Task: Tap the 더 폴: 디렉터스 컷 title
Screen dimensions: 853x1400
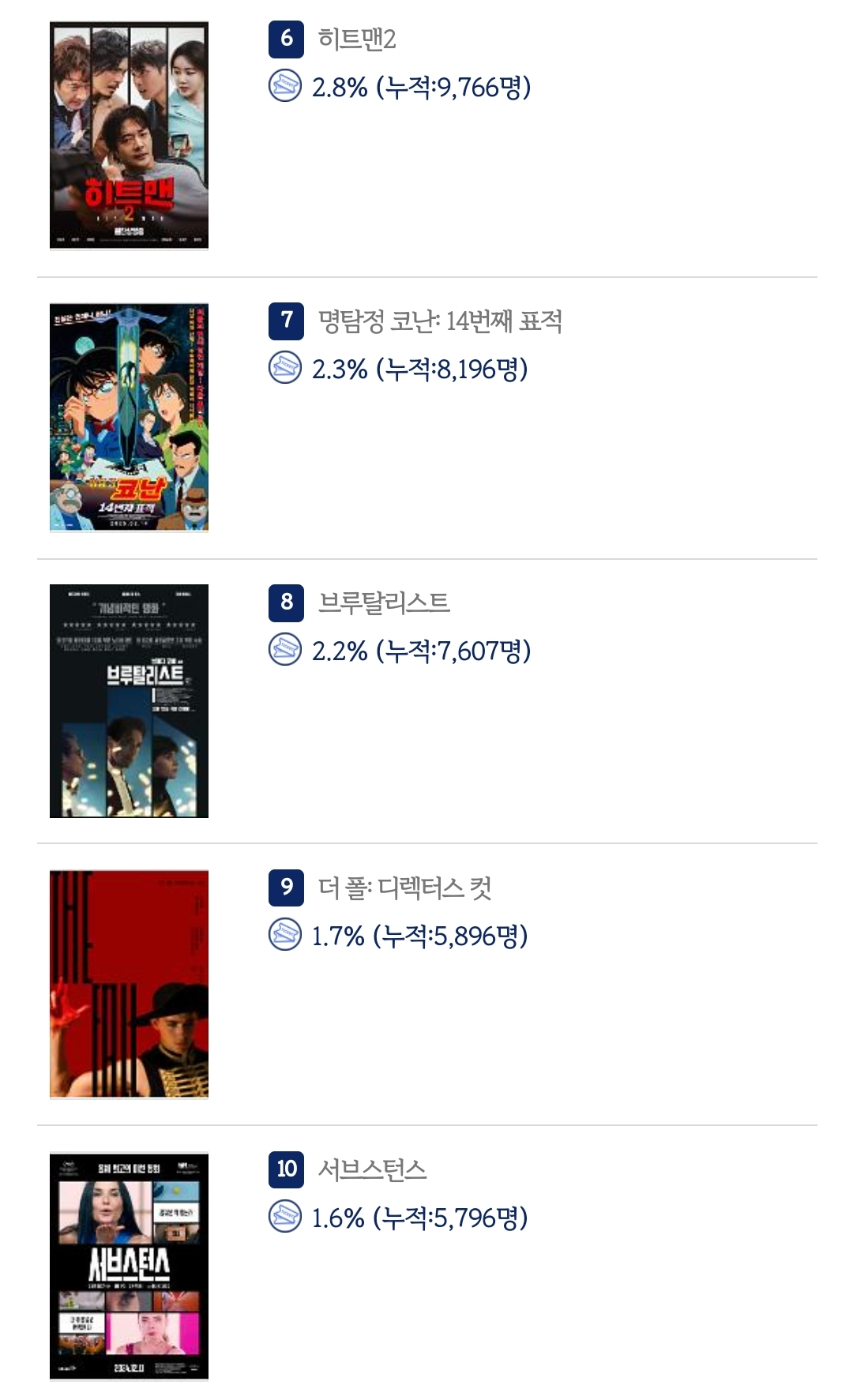Action: tap(405, 888)
